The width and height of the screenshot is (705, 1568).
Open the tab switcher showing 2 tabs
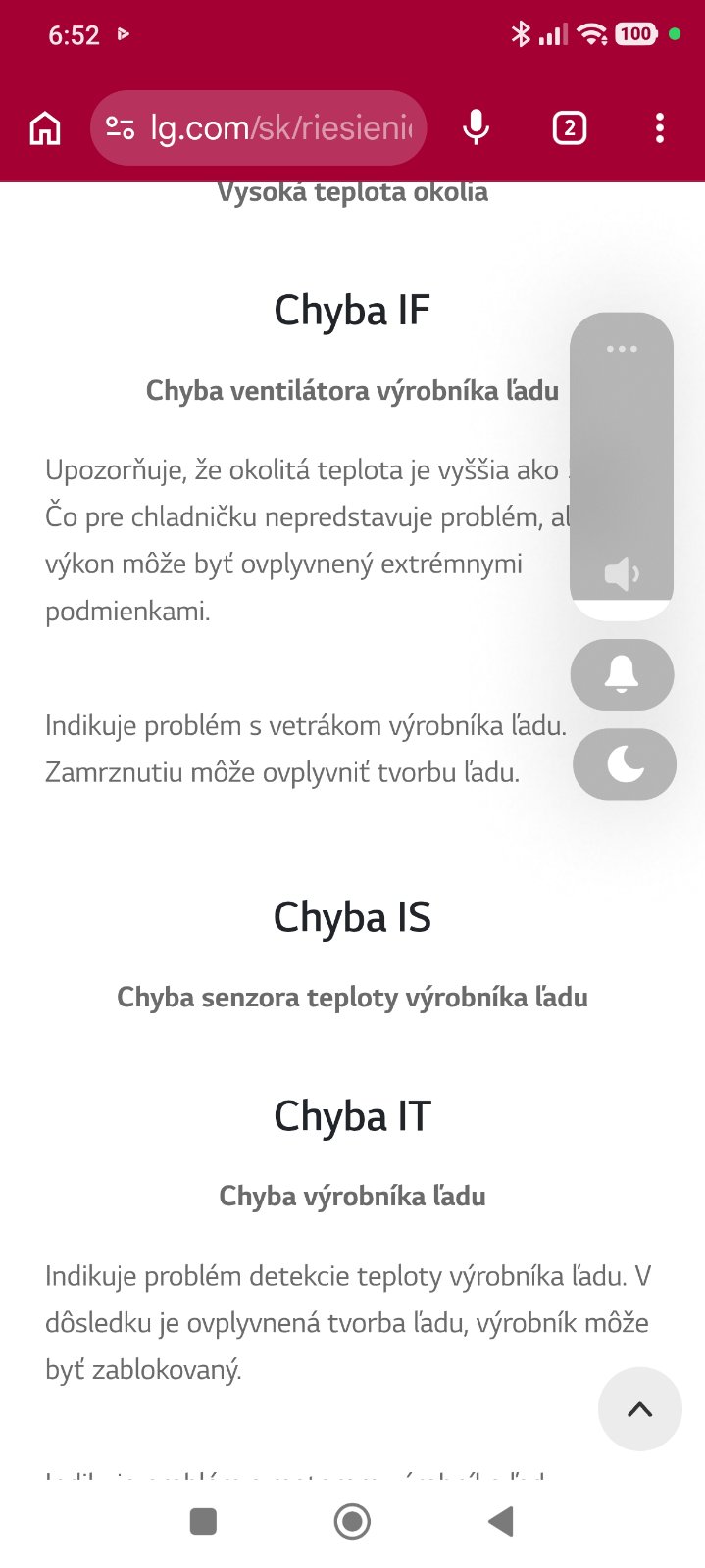(570, 128)
